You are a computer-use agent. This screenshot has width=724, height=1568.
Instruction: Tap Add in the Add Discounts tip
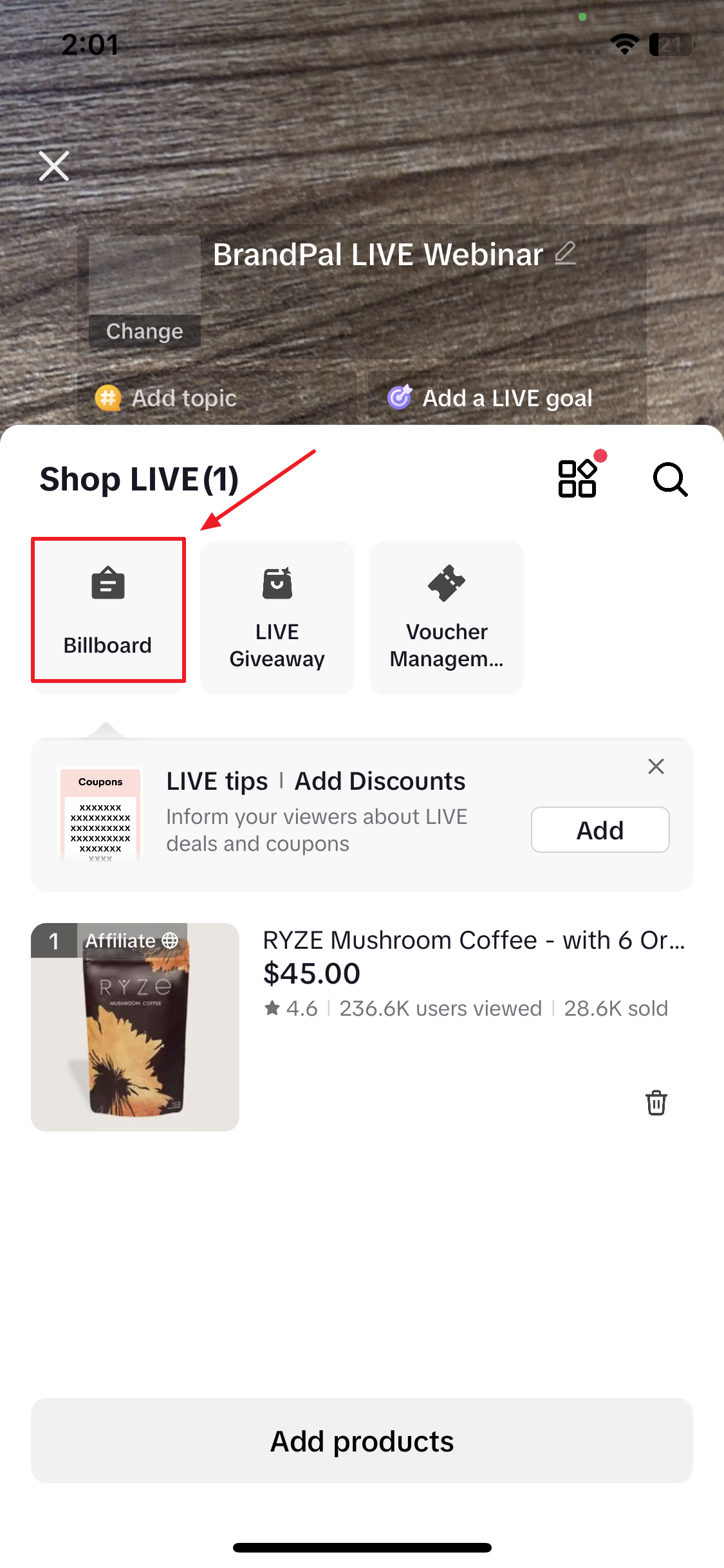[x=600, y=830]
